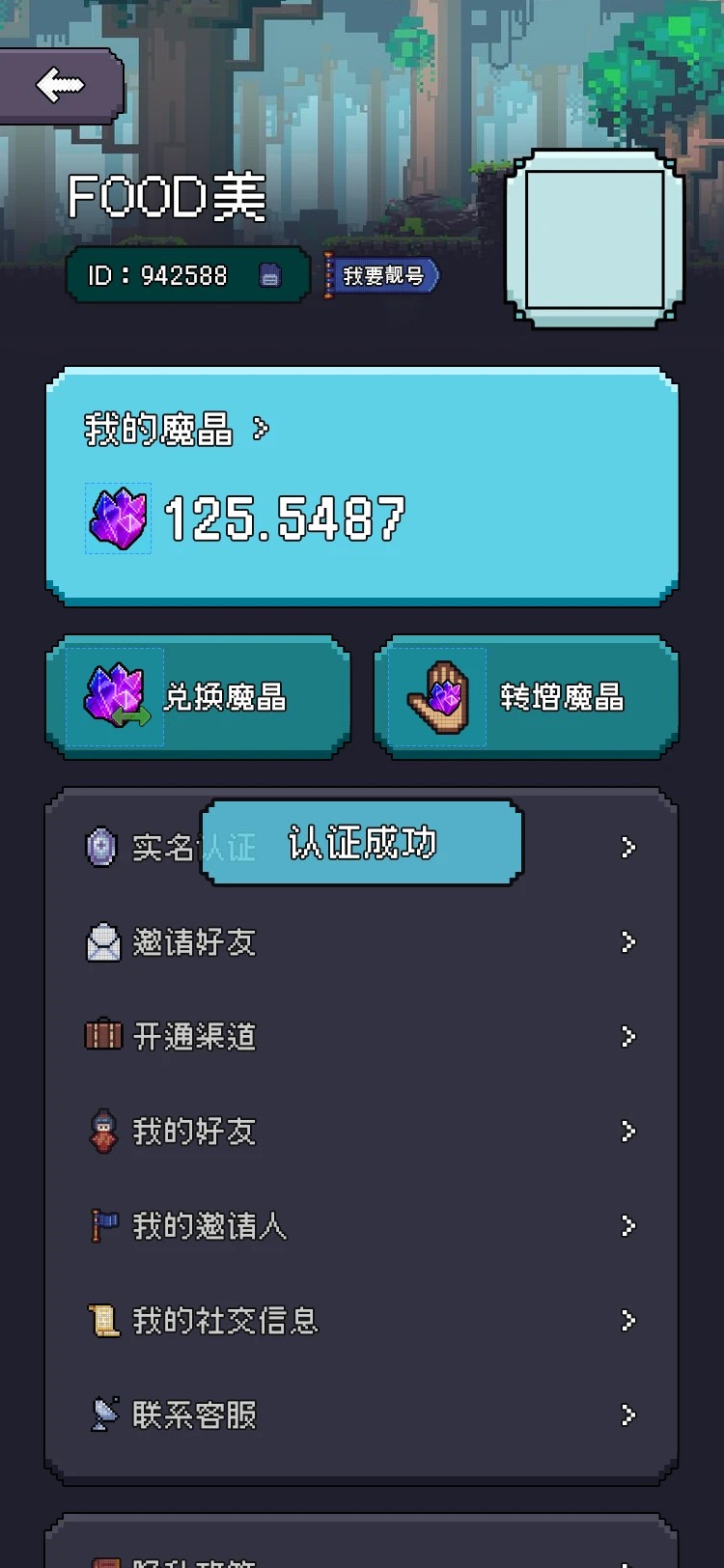Open 邀请好友 with its chevron arrow
This screenshot has width=724, height=1568.
point(628,941)
